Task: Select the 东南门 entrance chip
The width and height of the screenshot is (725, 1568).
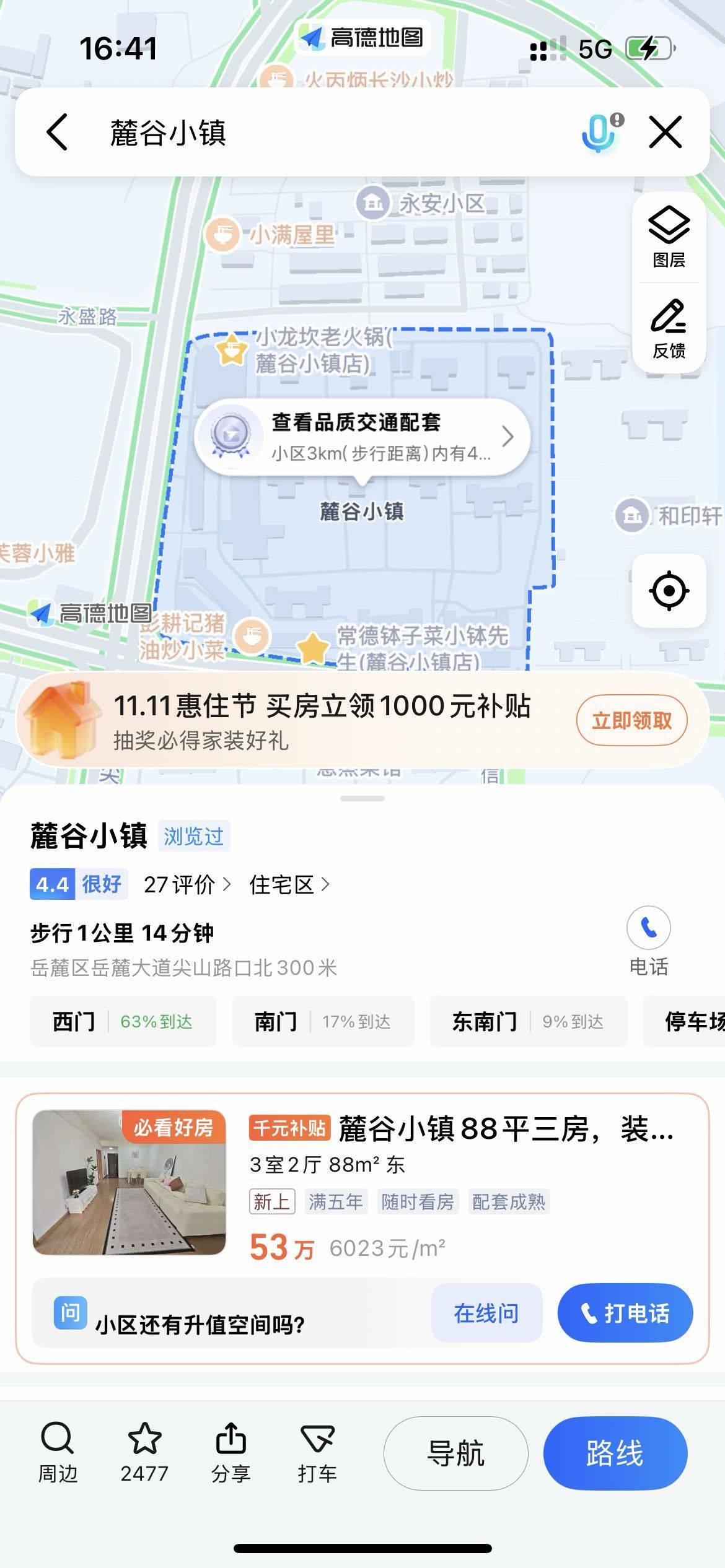Action: (528, 1021)
